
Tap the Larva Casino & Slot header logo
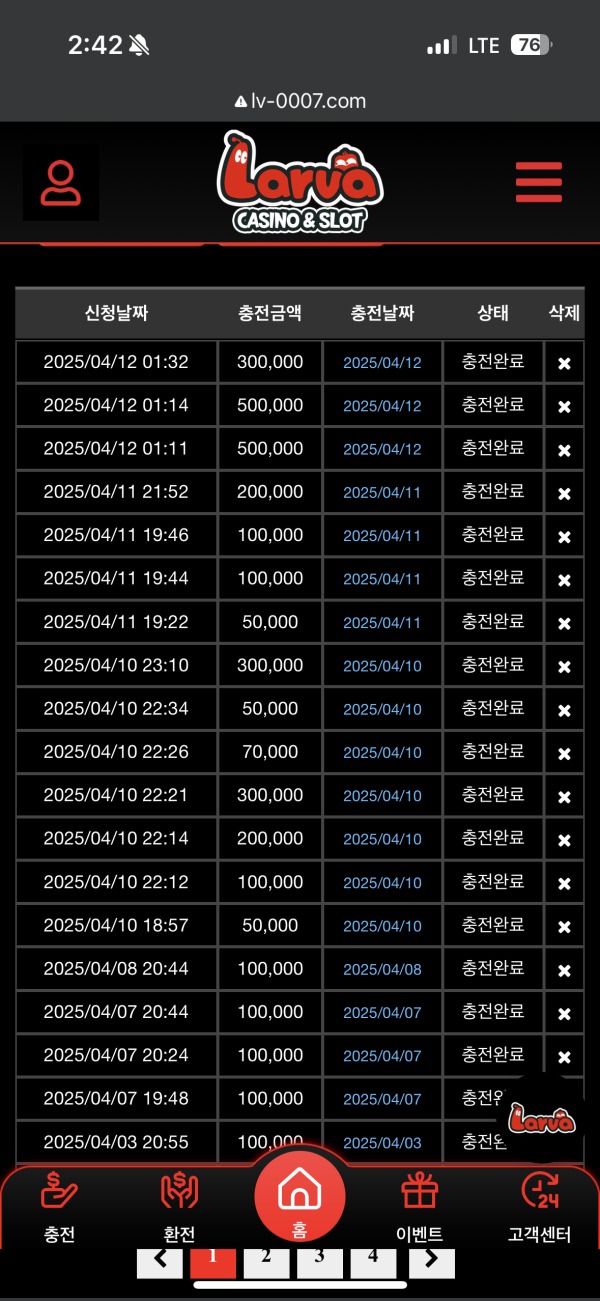[x=300, y=183]
